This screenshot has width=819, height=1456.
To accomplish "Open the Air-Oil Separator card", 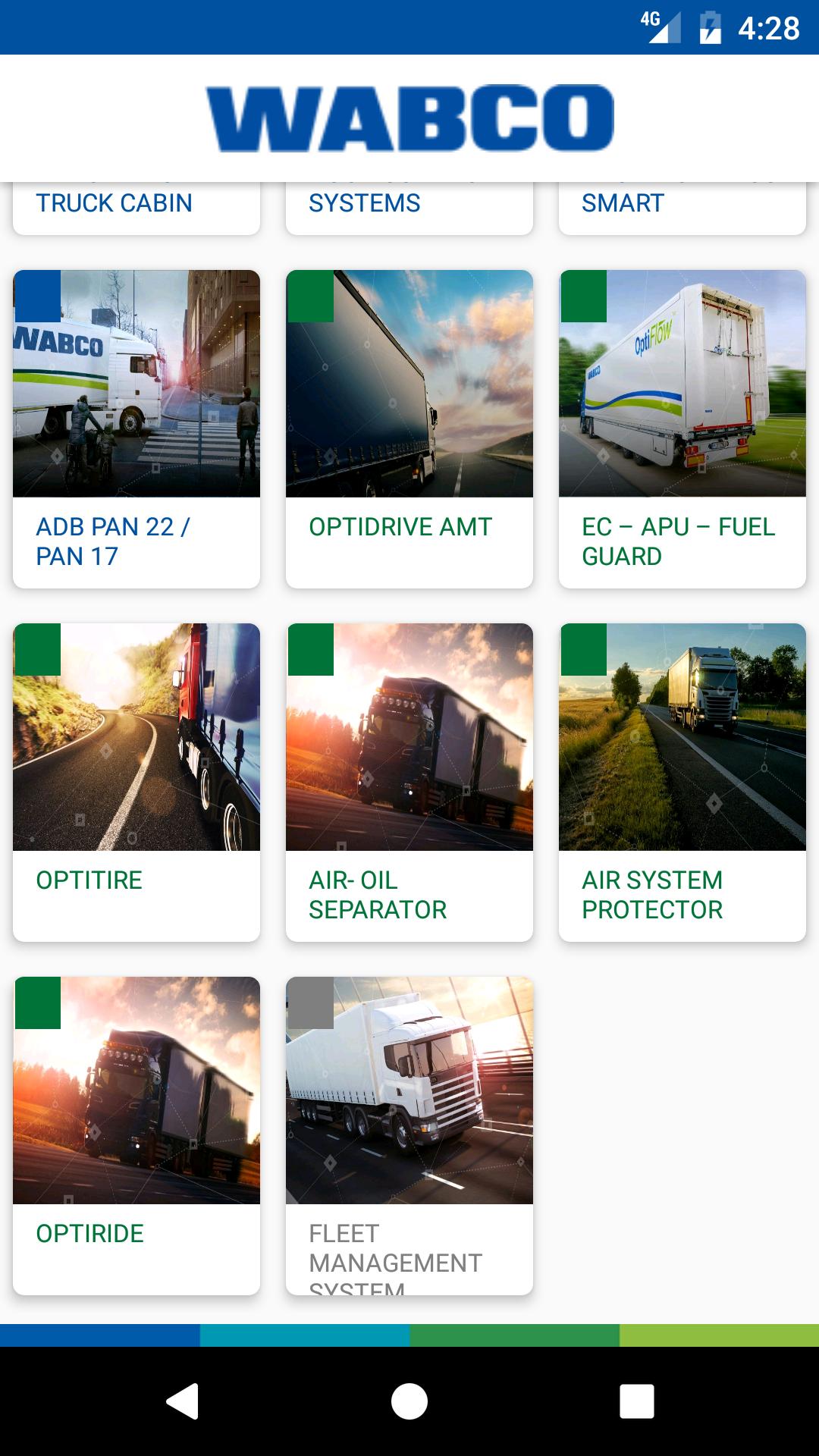I will click(409, 781).
